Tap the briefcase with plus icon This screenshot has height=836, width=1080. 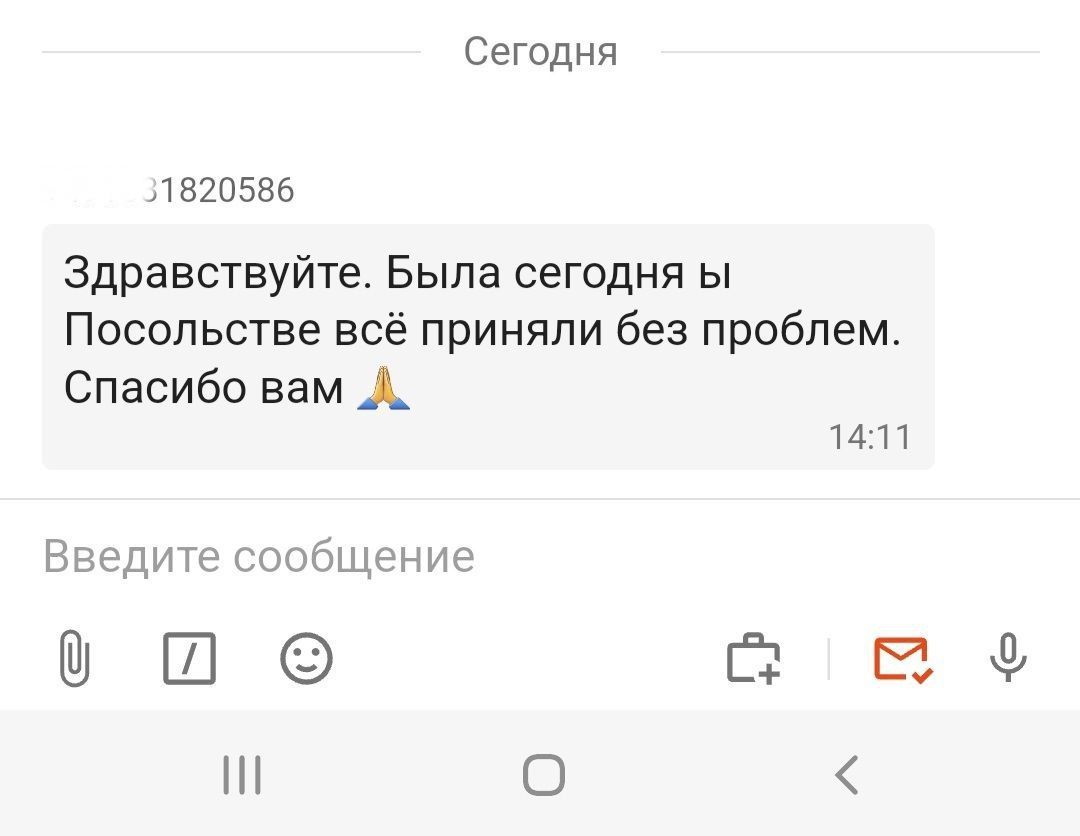[x=754, y=660]
